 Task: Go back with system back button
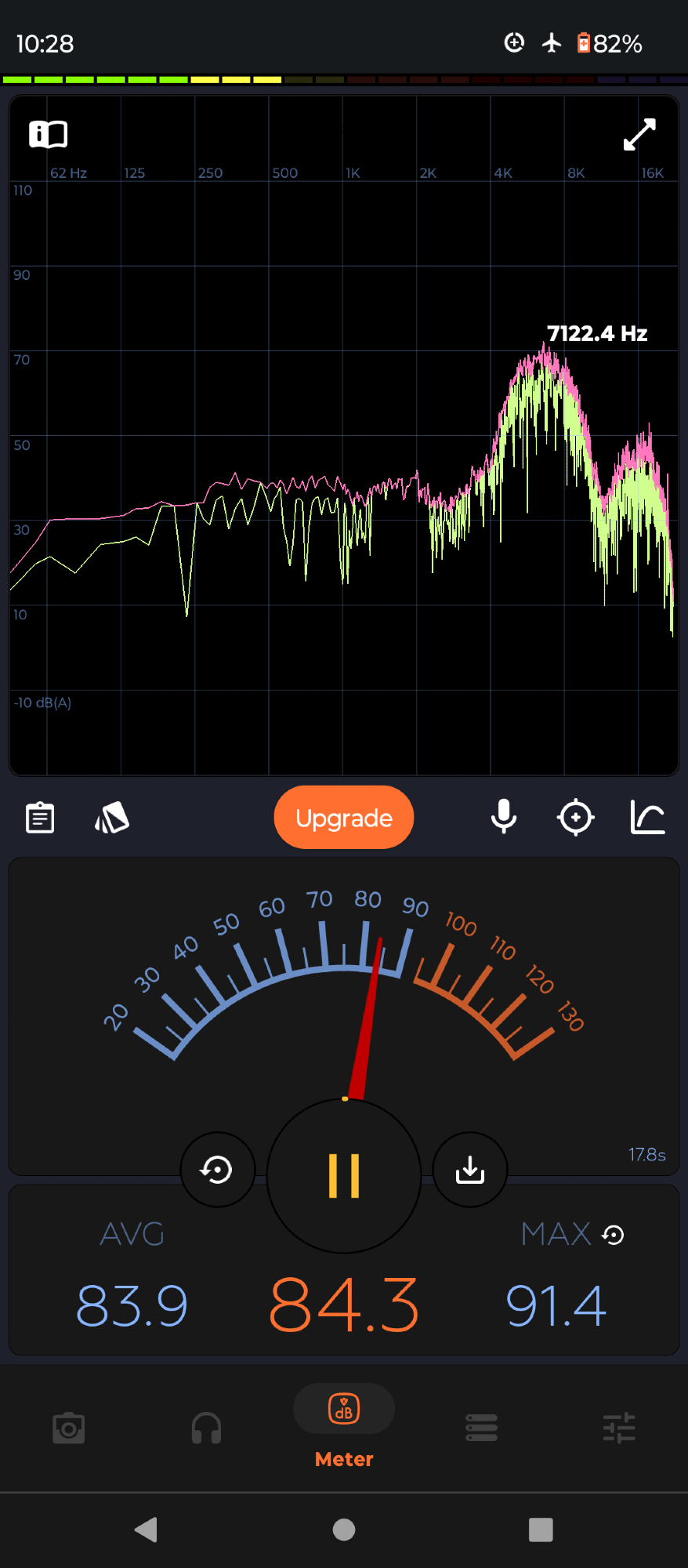click(x=147, y=1530)
